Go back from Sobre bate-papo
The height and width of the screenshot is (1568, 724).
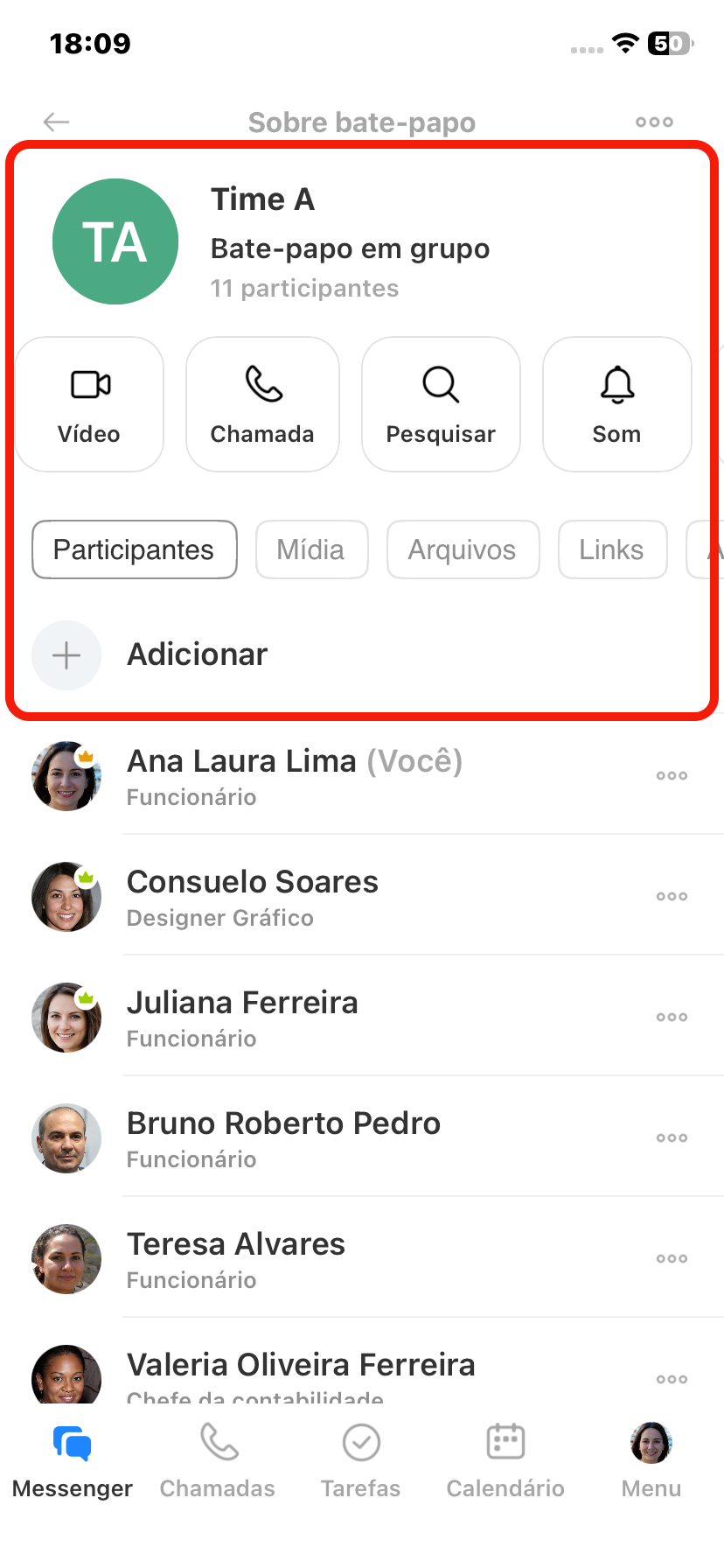pos(57,122)
